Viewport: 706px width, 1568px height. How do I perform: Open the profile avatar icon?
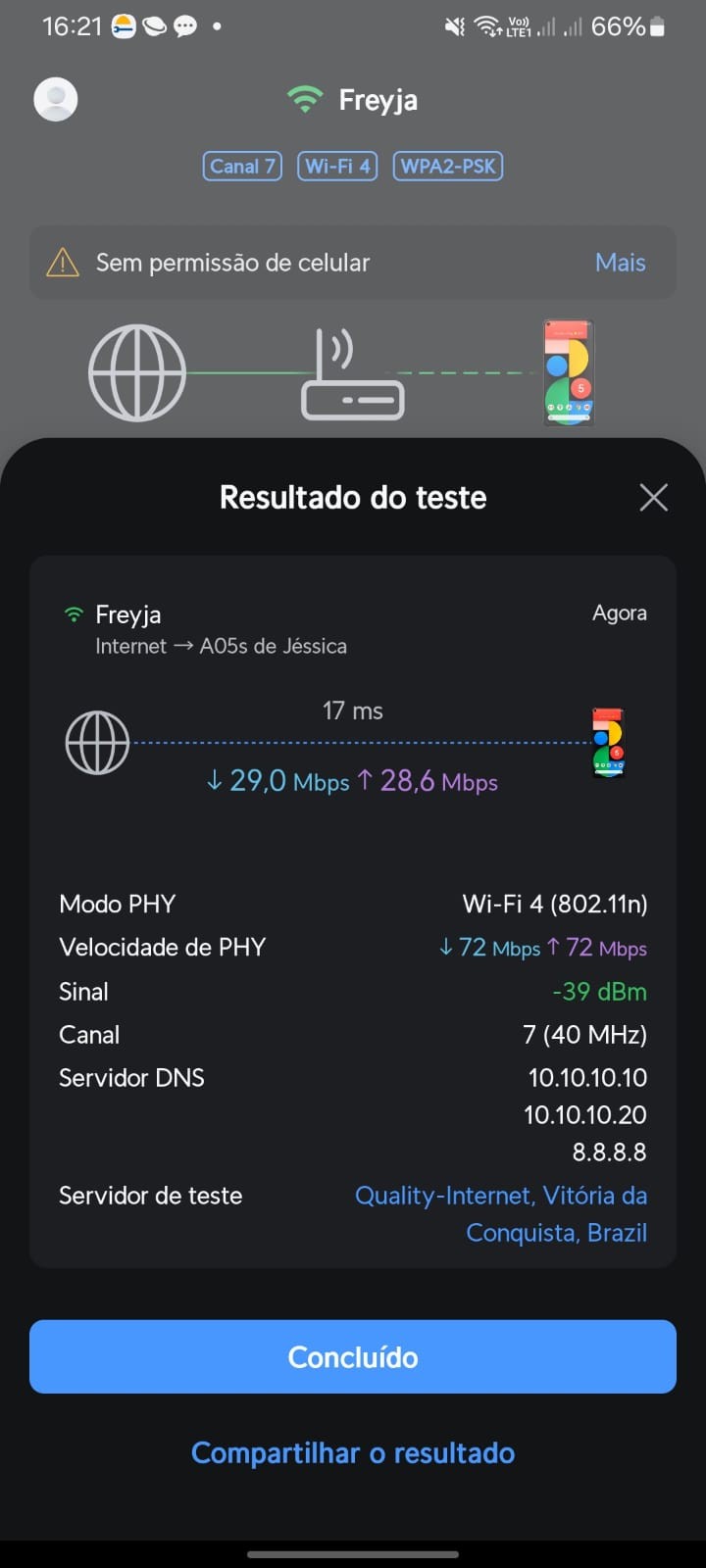click(x=56, y=99)
